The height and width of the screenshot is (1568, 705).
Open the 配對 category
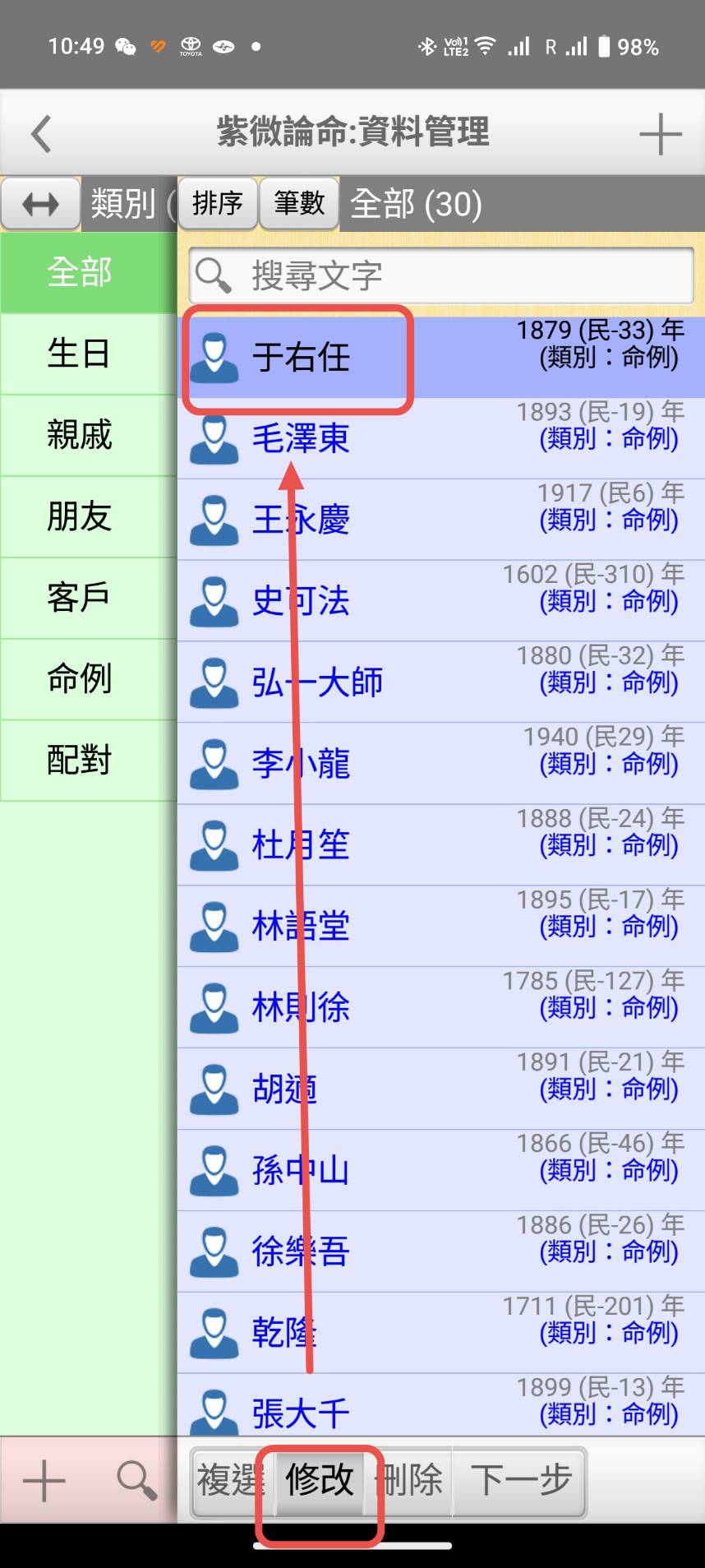80,761
